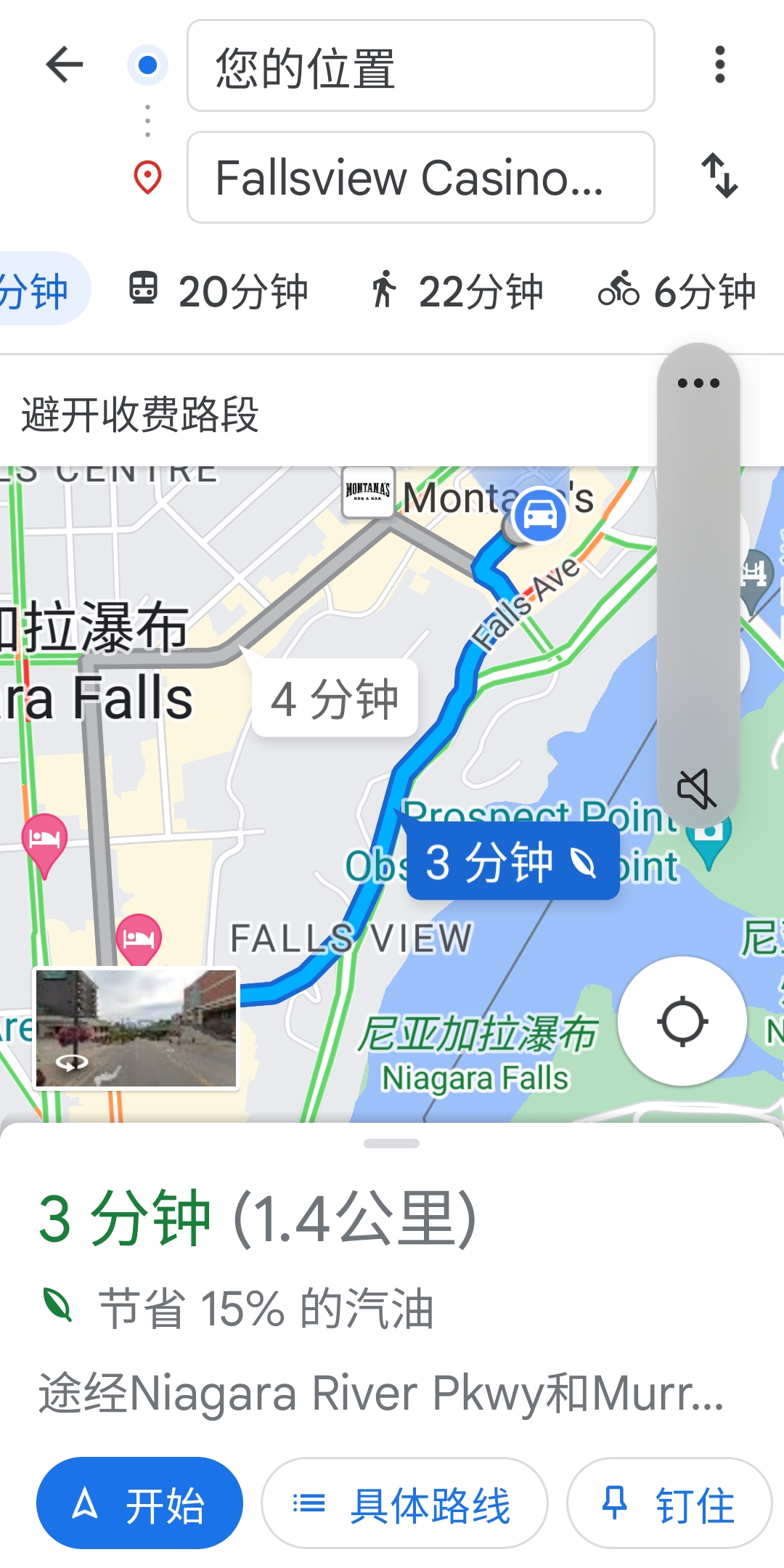Open the overflow menu beside 您的位置
Screen dimensions: 784x1568
719,65
